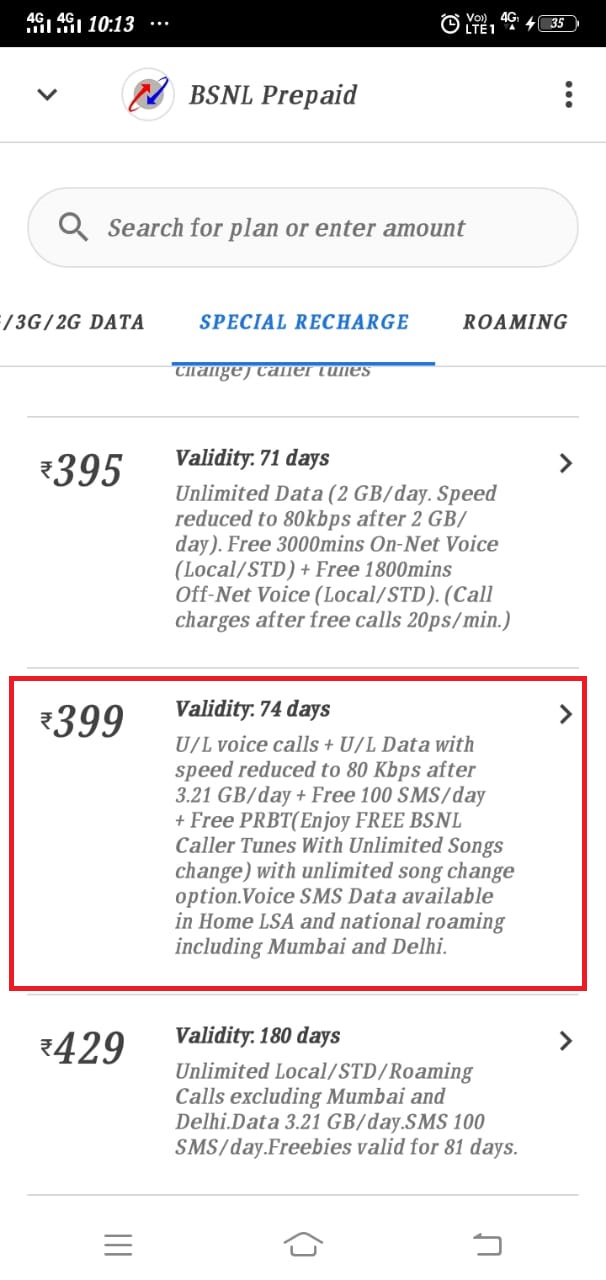
Task: Switch to the Roaming tab
Action: coord(515,322)
